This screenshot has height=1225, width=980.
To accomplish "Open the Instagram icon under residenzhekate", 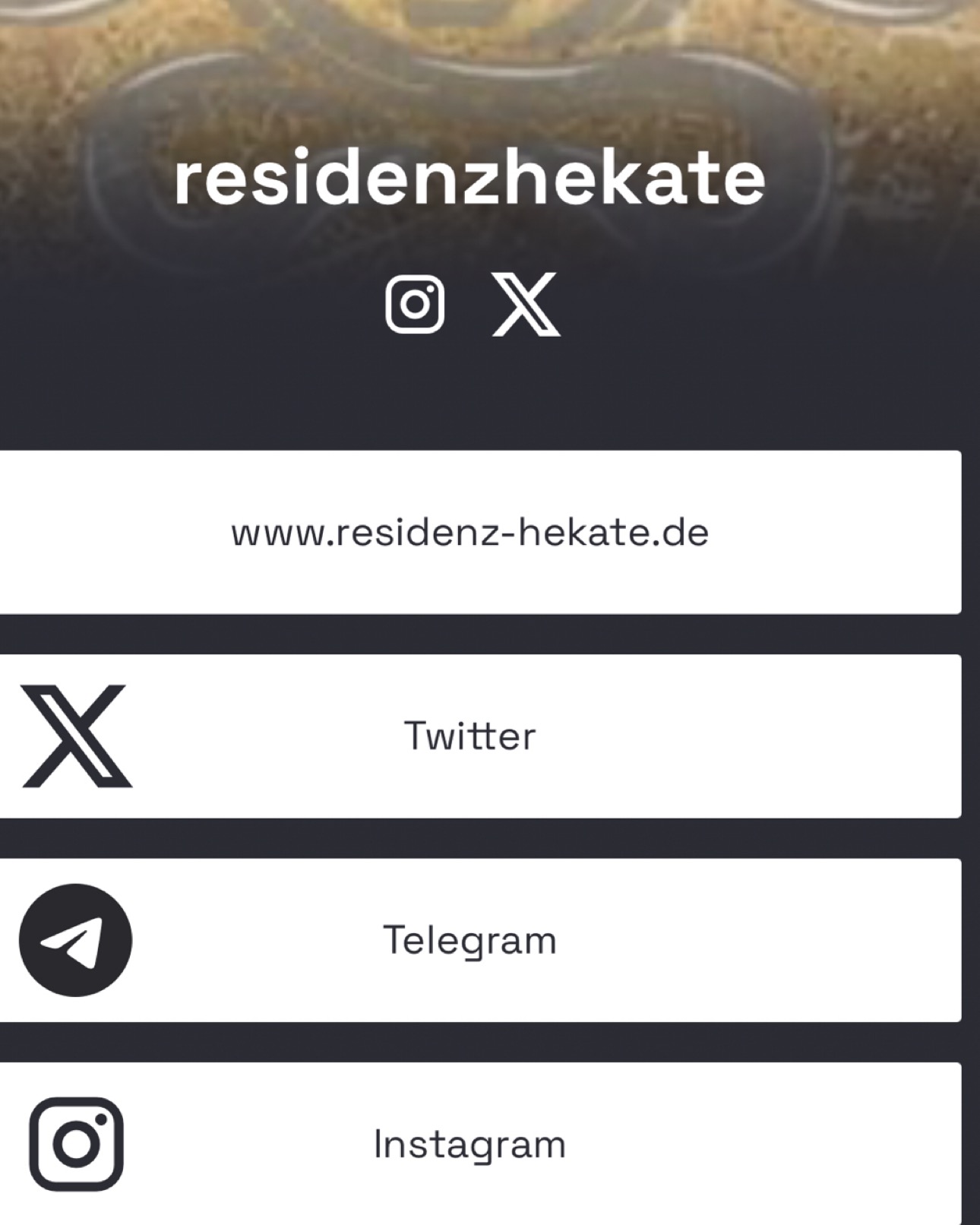I will (x=415, y=304).
